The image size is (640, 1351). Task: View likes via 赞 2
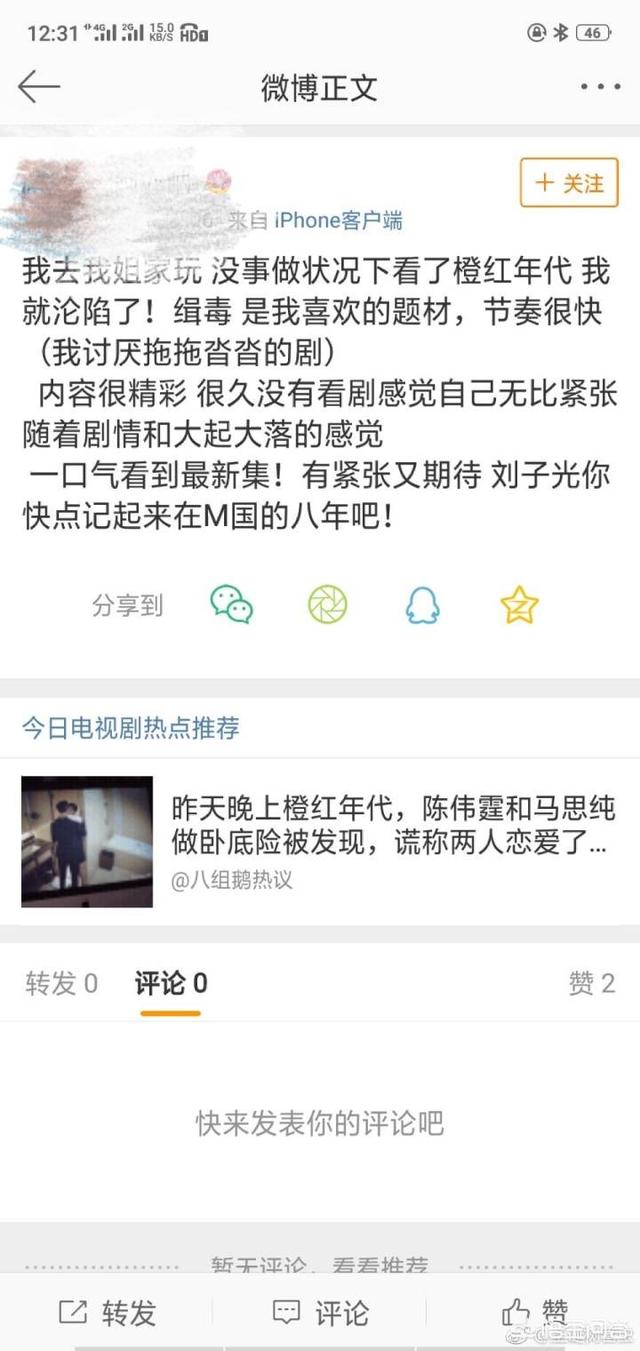click(x=592, y=984)
